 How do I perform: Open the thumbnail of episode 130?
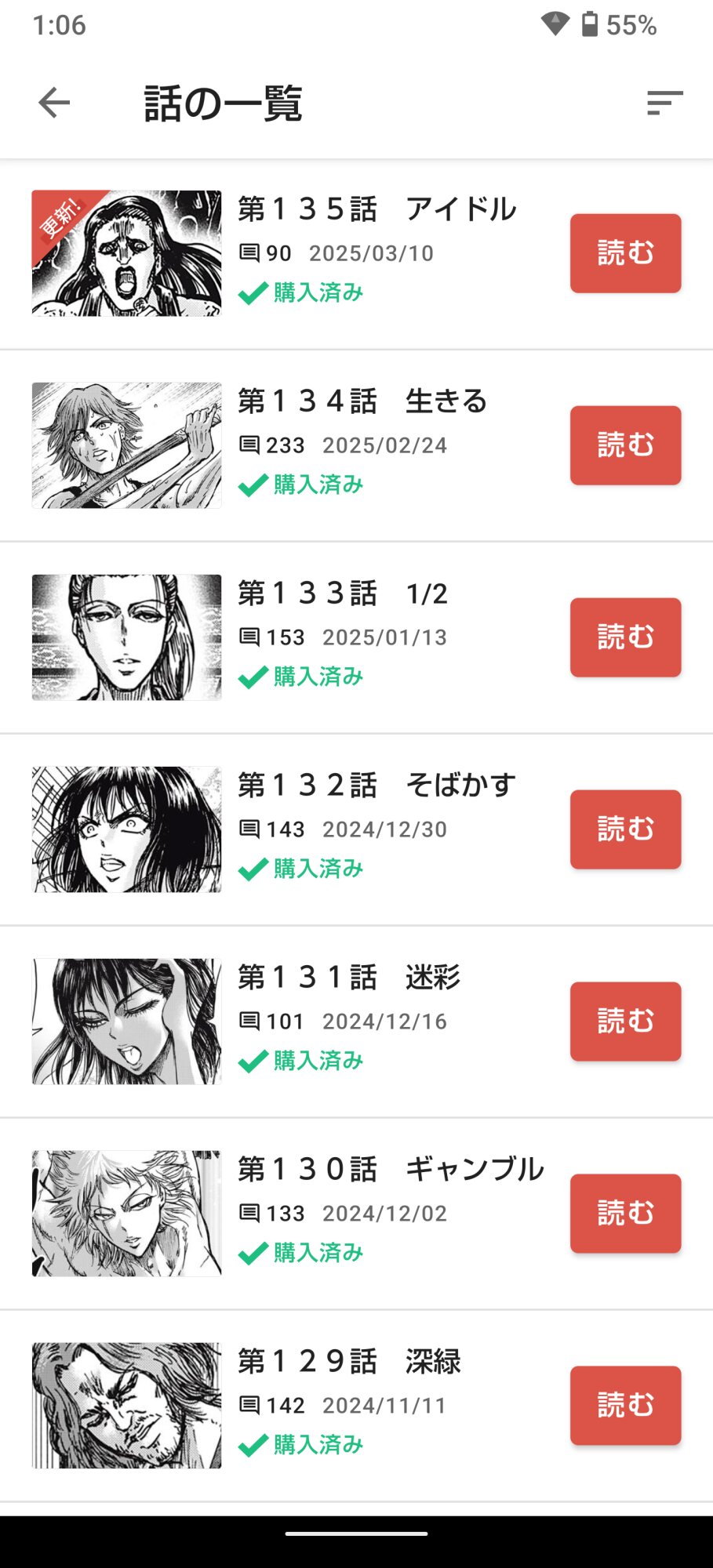point(126,1214)
